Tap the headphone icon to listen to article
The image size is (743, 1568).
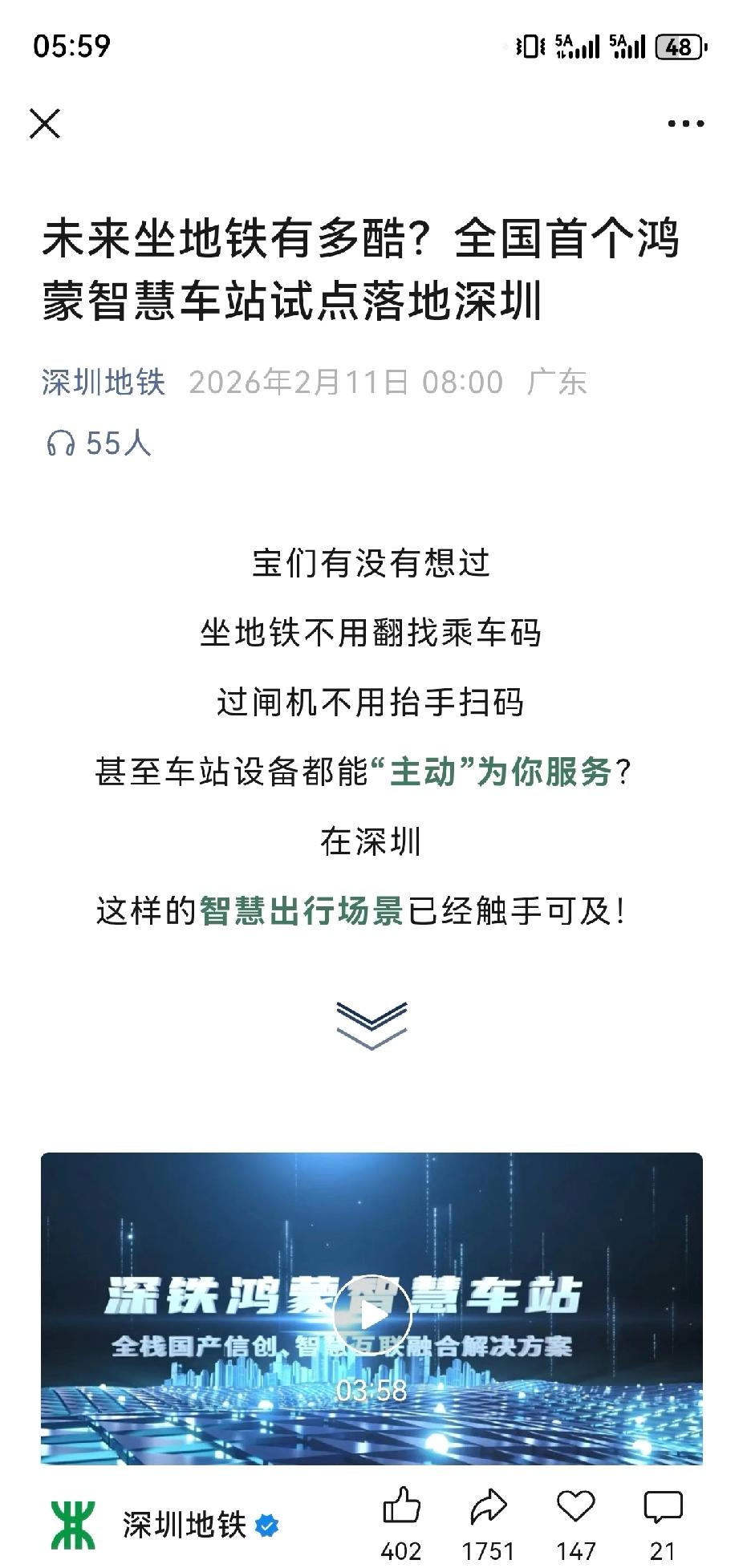point(60,442)
